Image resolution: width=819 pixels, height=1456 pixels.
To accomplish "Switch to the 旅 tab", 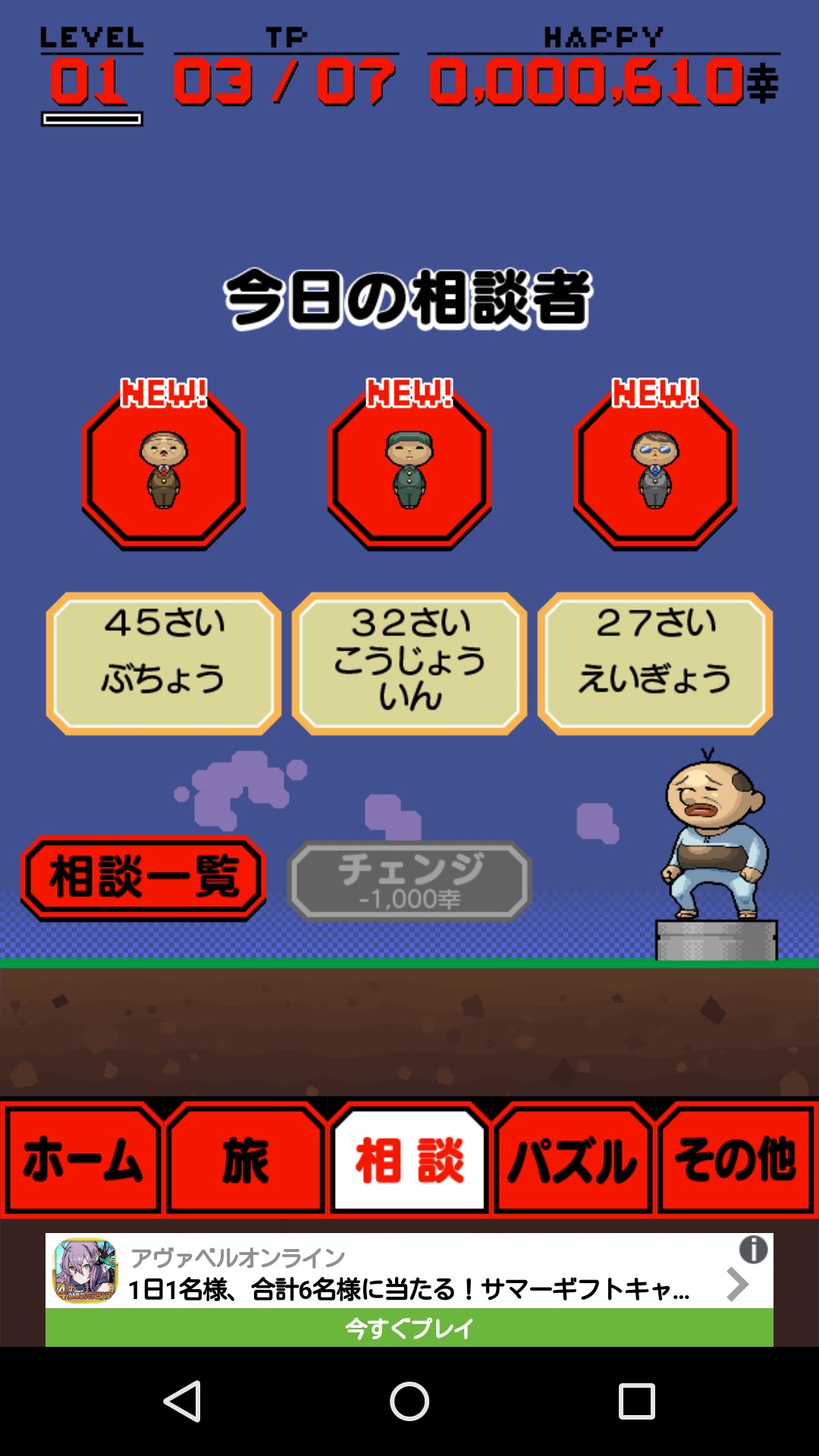I will [246, 1159].
